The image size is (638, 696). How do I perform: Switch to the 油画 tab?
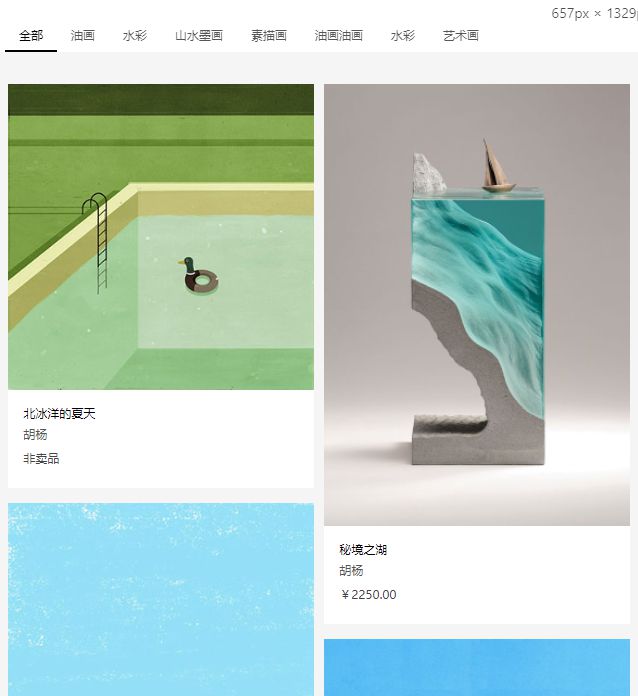pyautogui.click(x=83, y=36)
